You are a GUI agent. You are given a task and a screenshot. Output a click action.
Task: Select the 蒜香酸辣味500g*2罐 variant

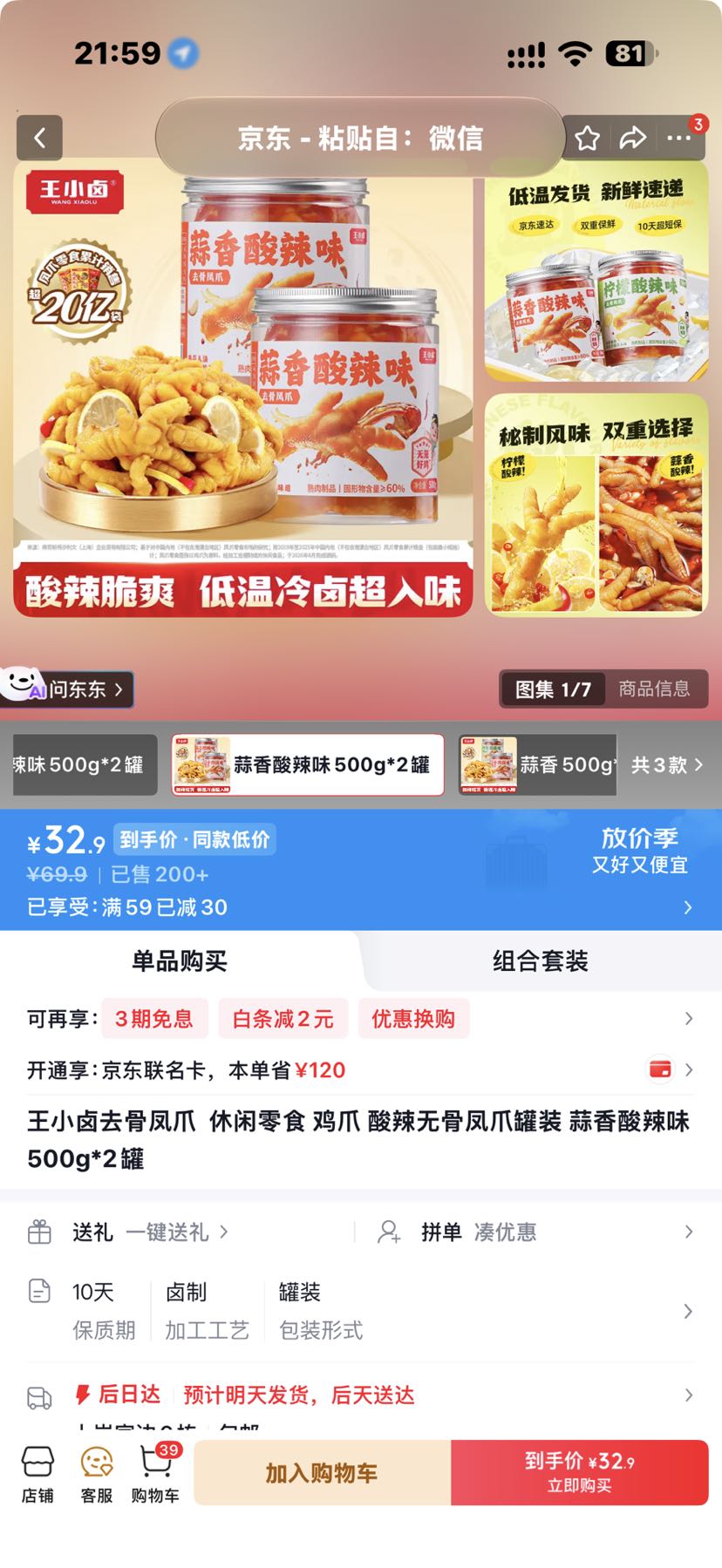[x=308, y=764]
